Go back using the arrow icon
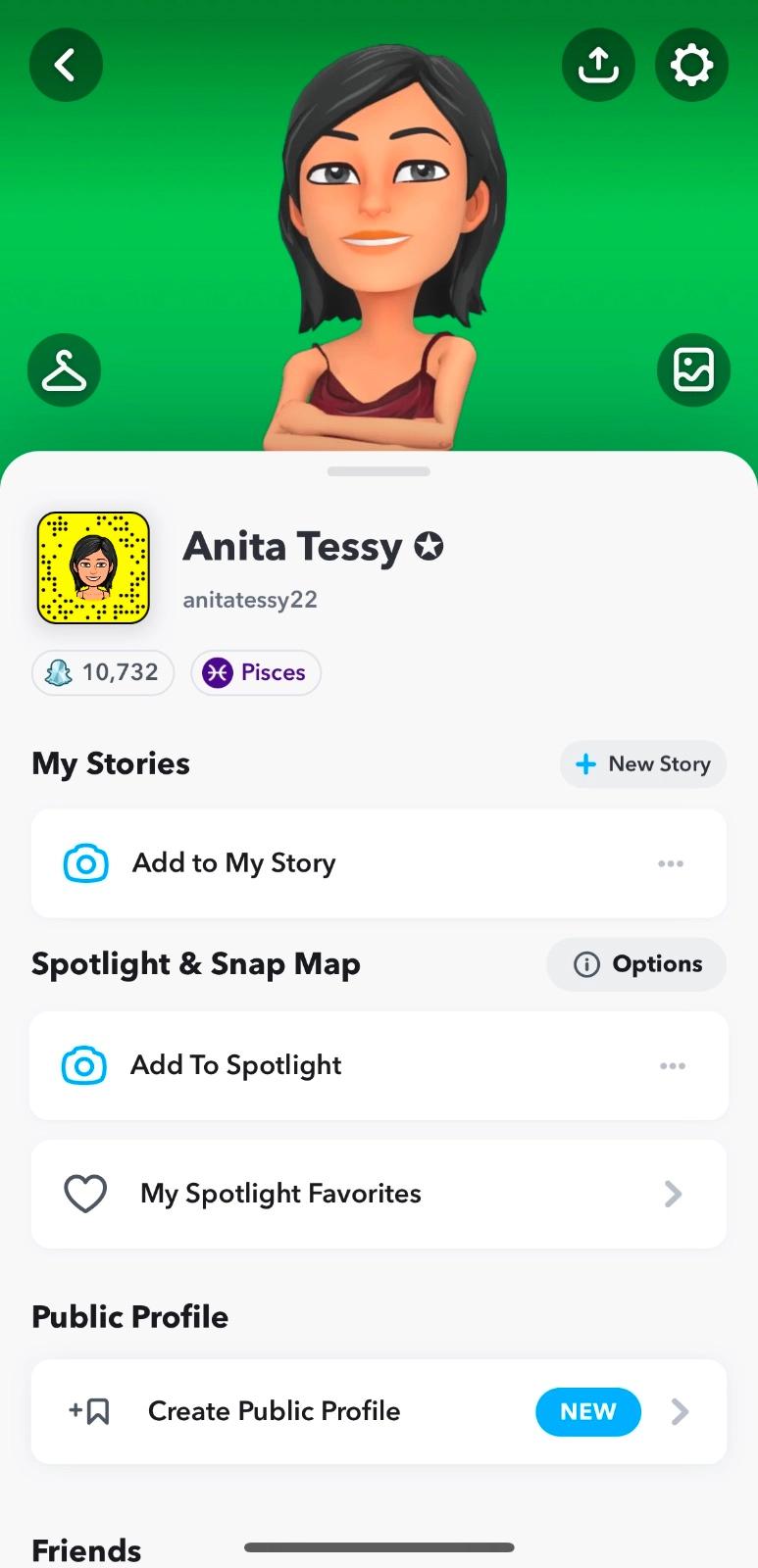Screen dimensions: 758x1568 point(66,66)
